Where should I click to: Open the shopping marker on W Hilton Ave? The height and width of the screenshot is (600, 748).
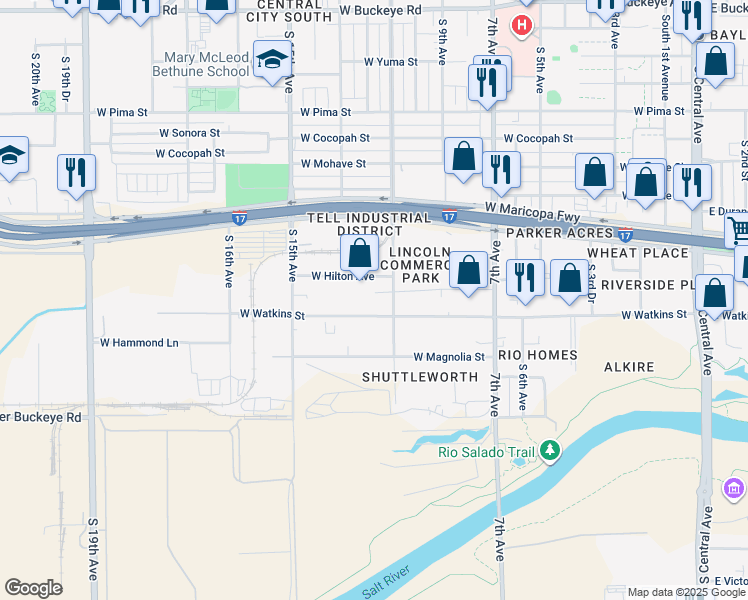[360, 257]
